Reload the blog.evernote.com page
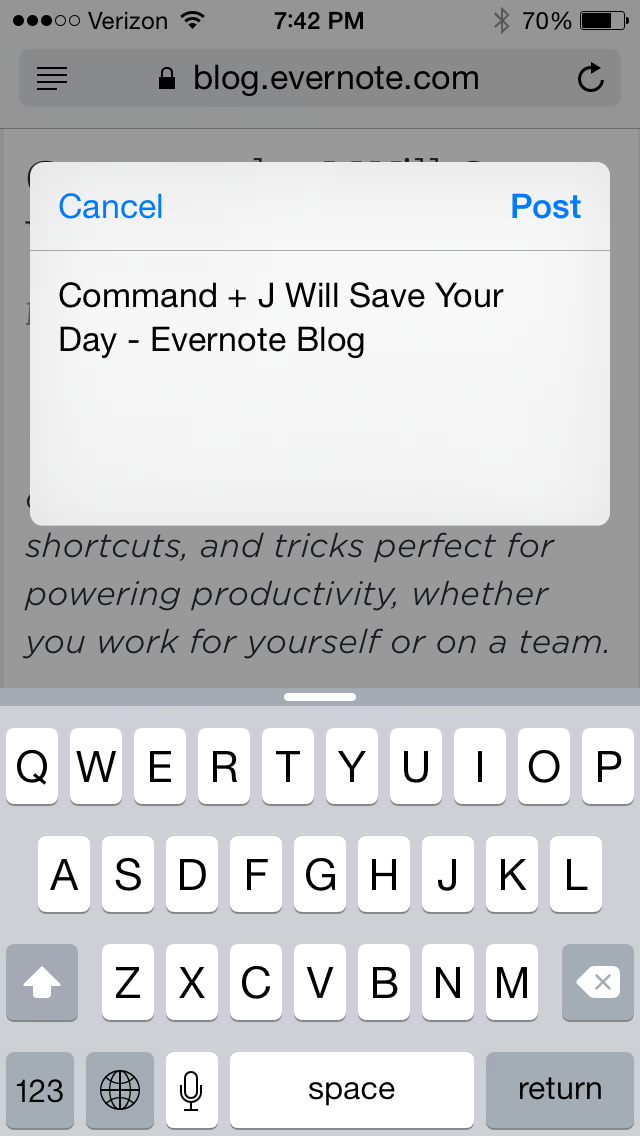The image size is (640, 1136). 591,79
